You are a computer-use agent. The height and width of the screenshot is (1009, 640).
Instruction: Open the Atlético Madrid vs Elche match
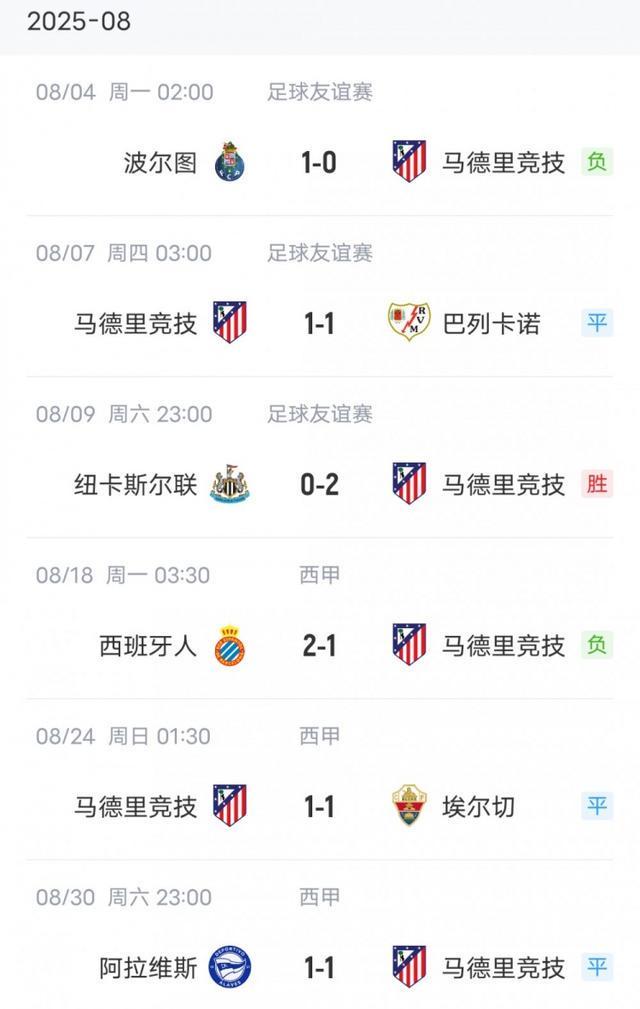tap(319, 807)
